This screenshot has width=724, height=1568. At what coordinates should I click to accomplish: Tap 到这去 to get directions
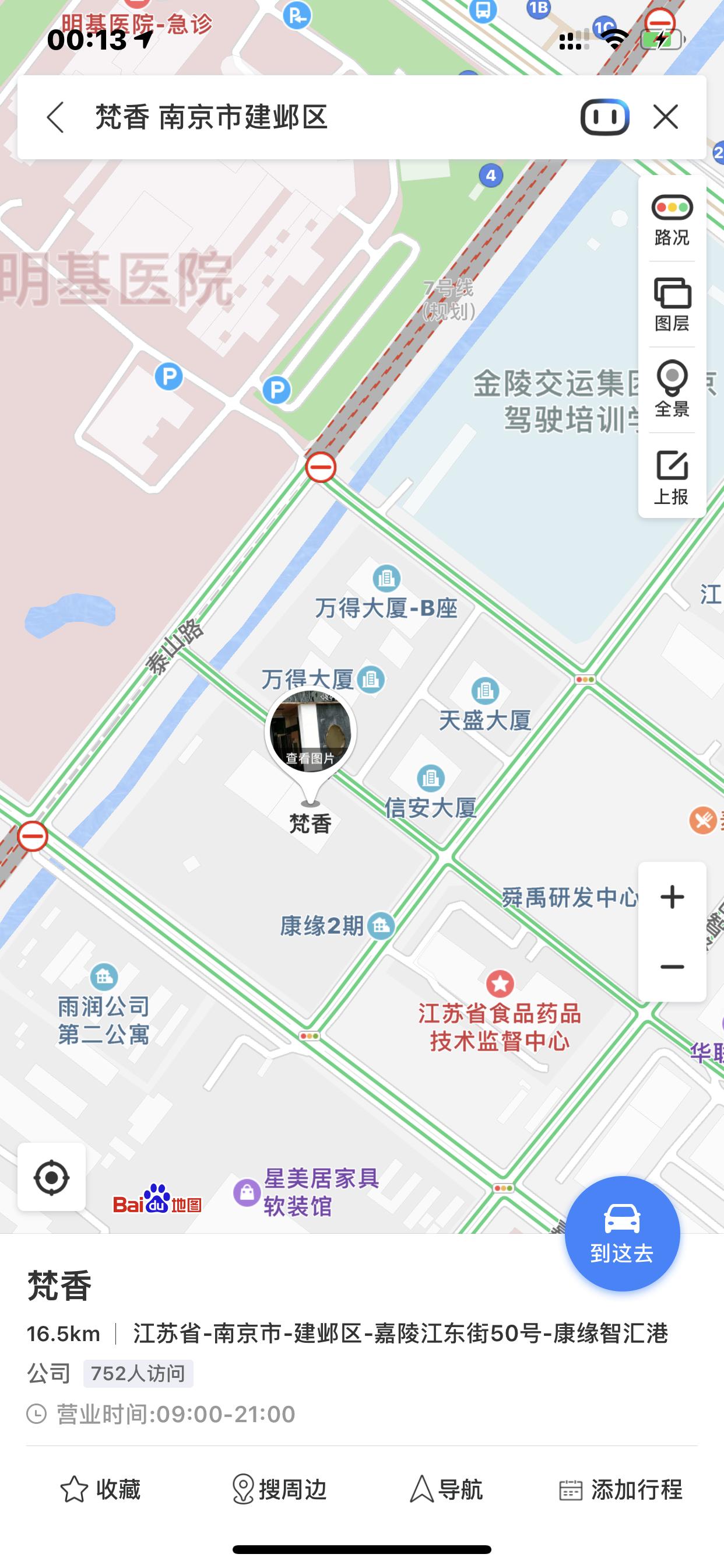point(622,1233)
